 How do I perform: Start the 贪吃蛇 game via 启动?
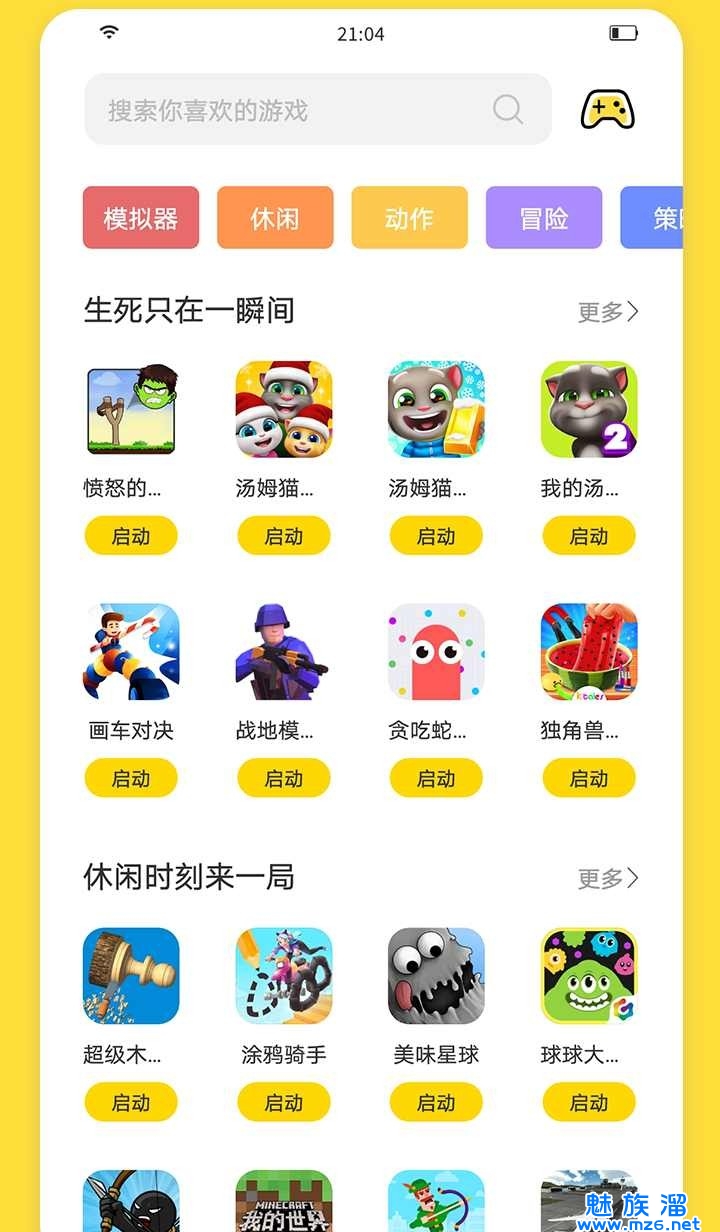coord(436,778)
